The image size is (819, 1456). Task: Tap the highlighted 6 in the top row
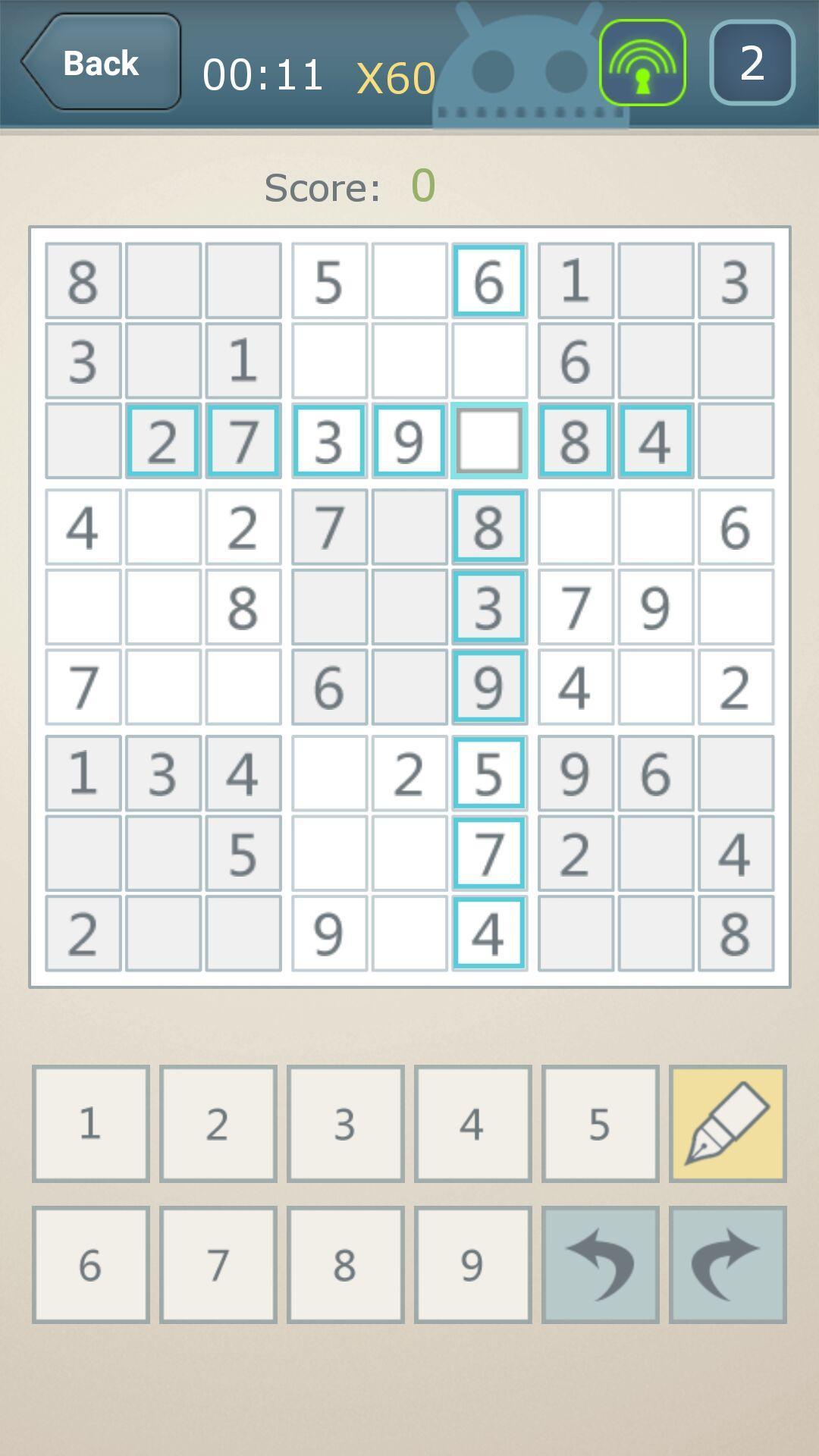click(x=489, y=281)
